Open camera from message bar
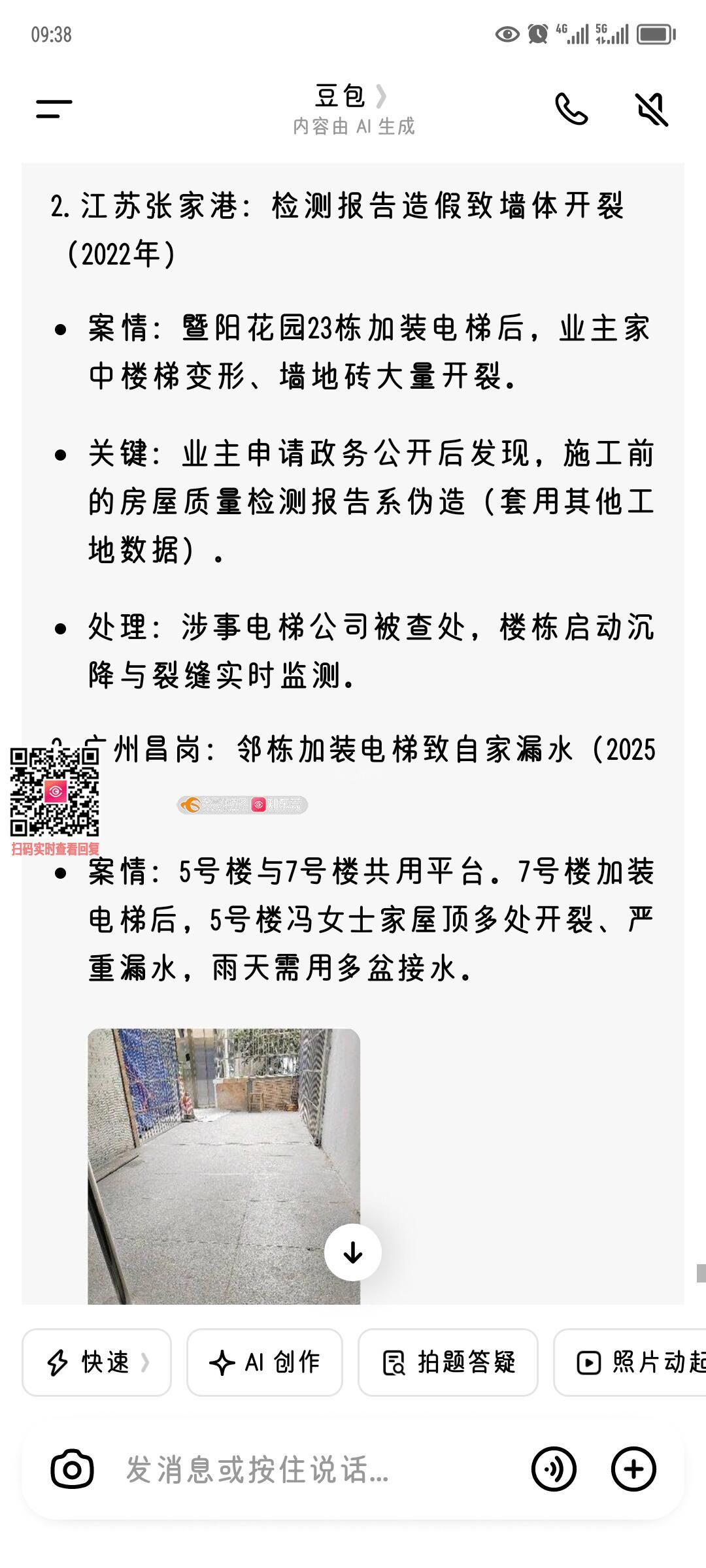 coord(72,1469)
